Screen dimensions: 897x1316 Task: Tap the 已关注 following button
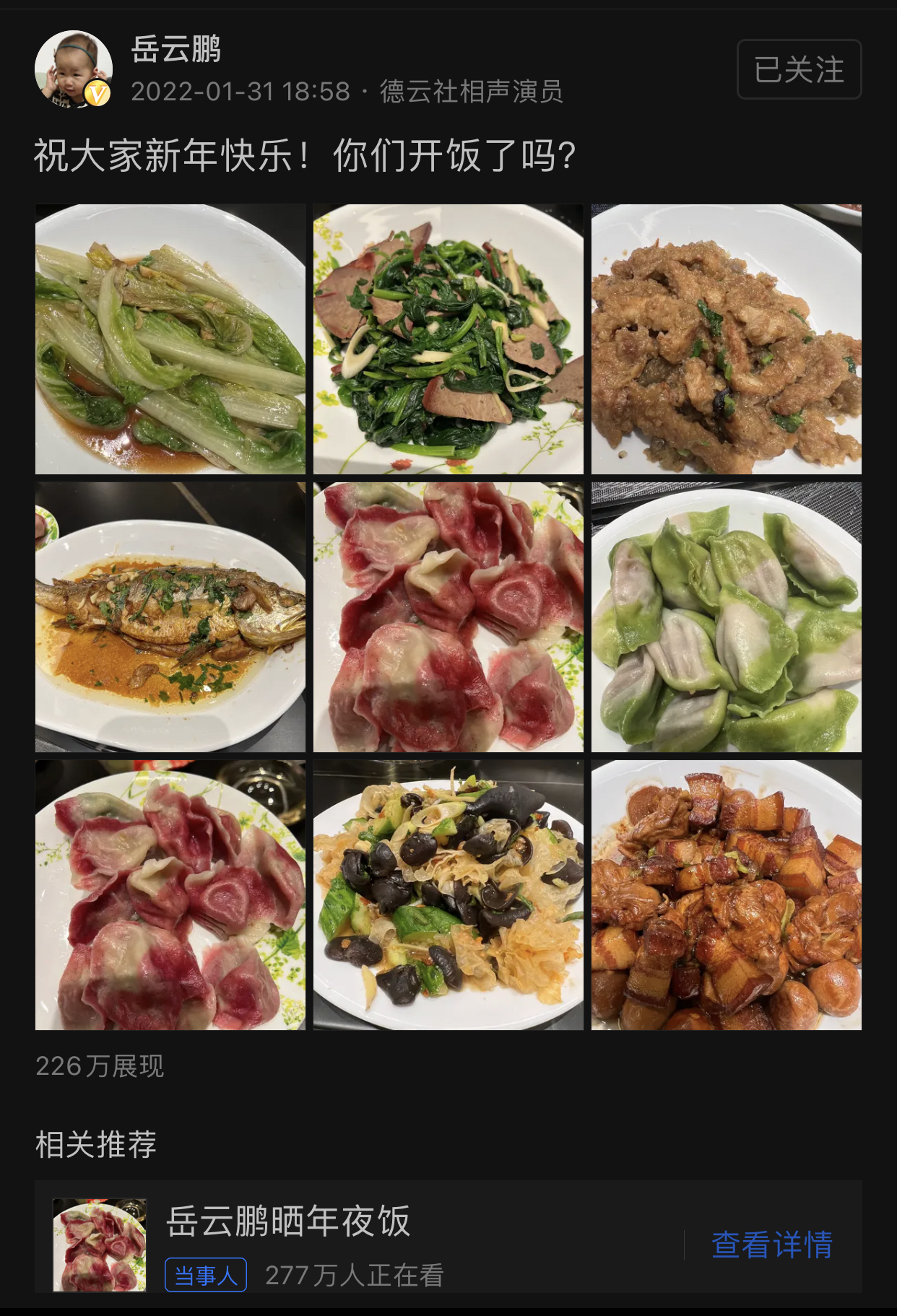(x=799, y=69)
